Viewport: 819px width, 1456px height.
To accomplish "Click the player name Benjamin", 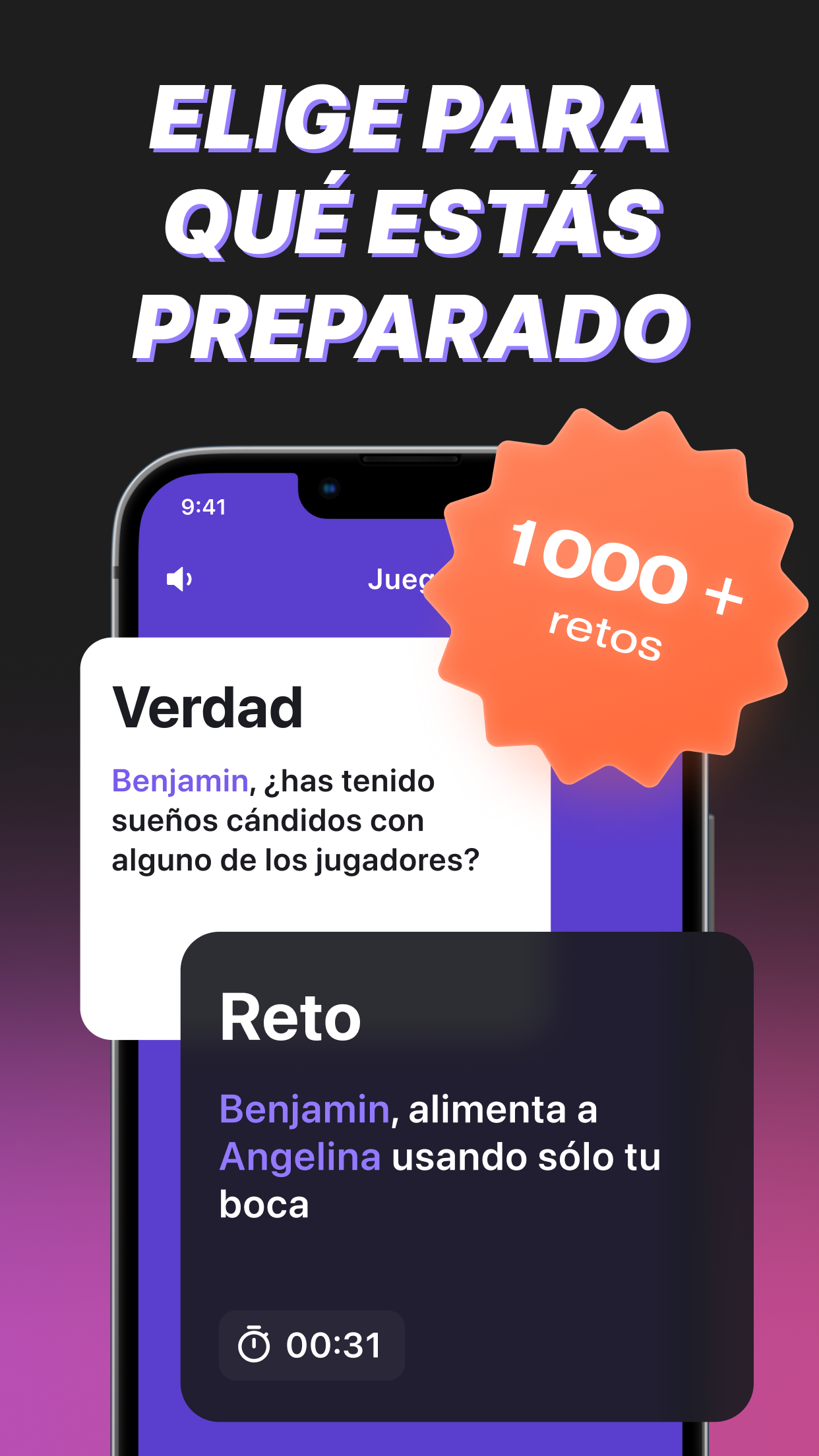I will [179, 779].
